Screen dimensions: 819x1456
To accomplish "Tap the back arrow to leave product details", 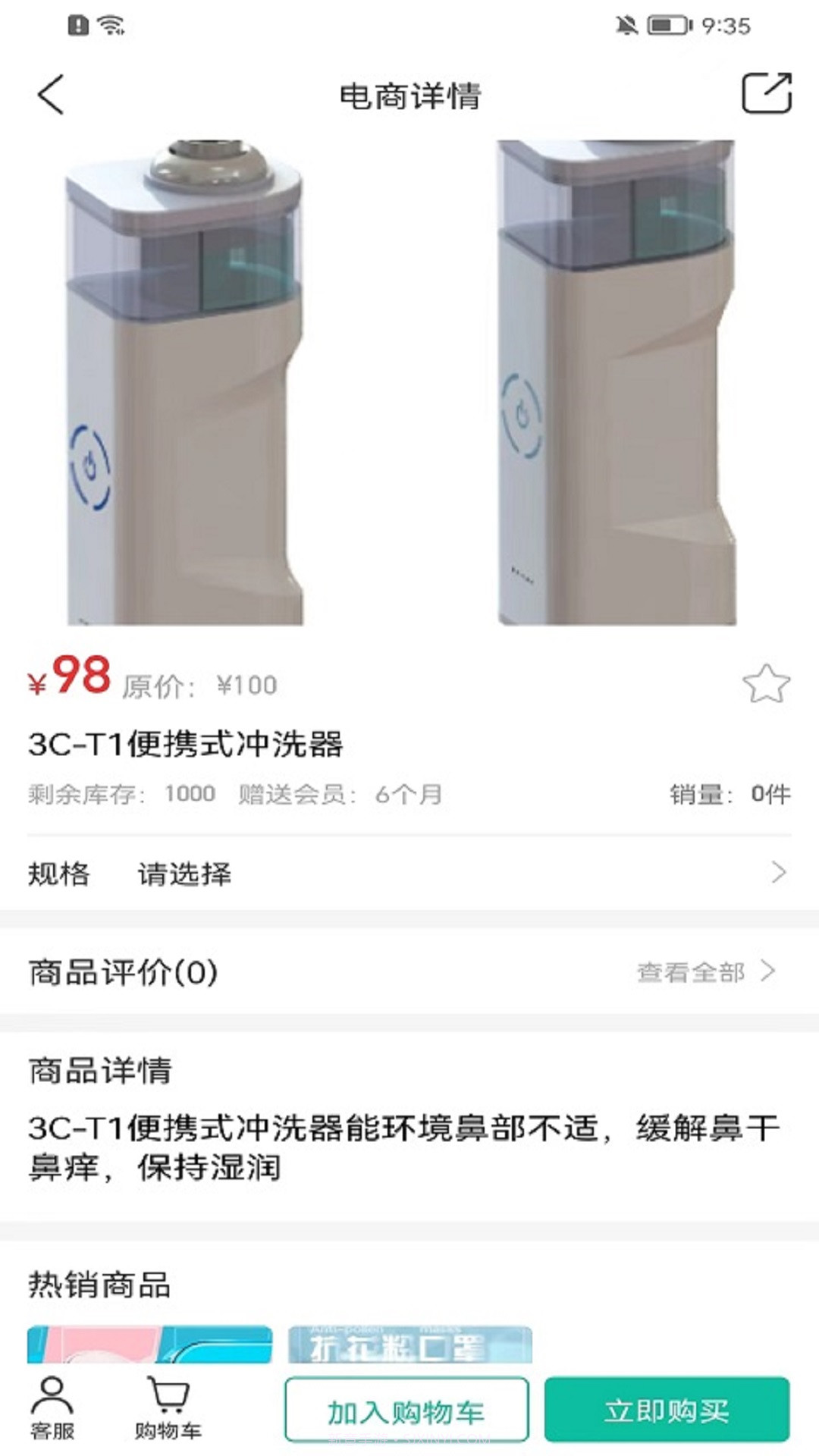I will (49, 96).
